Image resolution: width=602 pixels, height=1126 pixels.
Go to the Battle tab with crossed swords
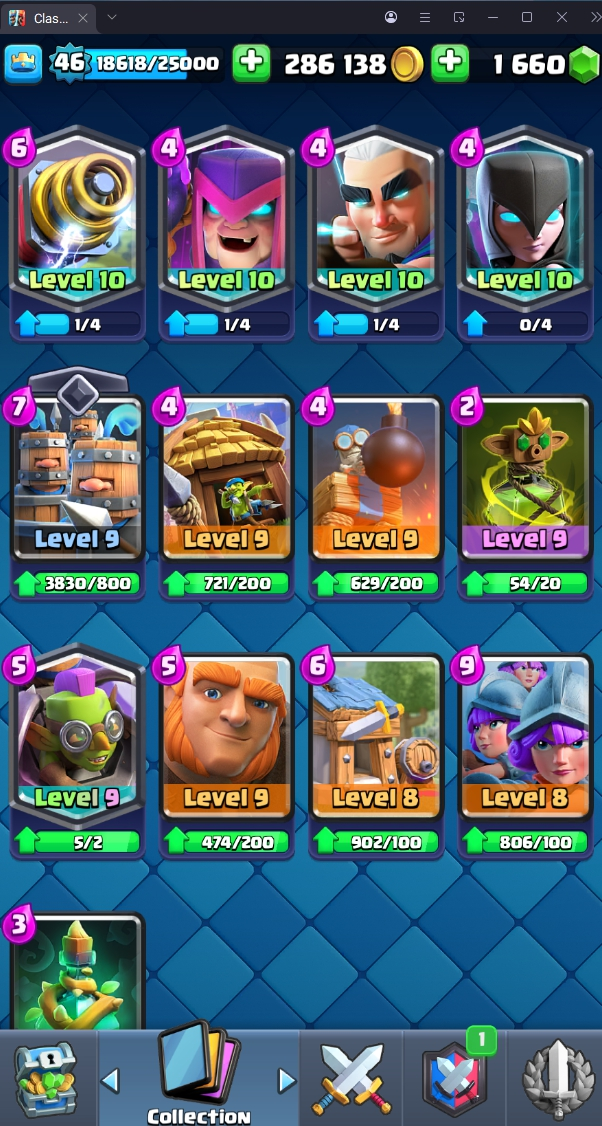tap(348, 1078)
